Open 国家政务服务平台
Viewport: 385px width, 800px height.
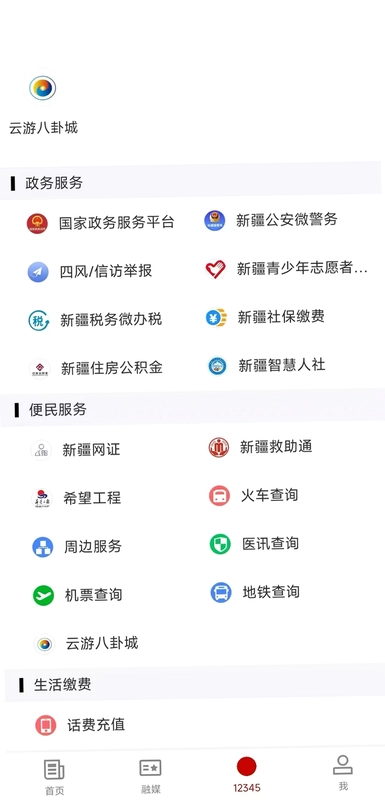tap(100, 222)
